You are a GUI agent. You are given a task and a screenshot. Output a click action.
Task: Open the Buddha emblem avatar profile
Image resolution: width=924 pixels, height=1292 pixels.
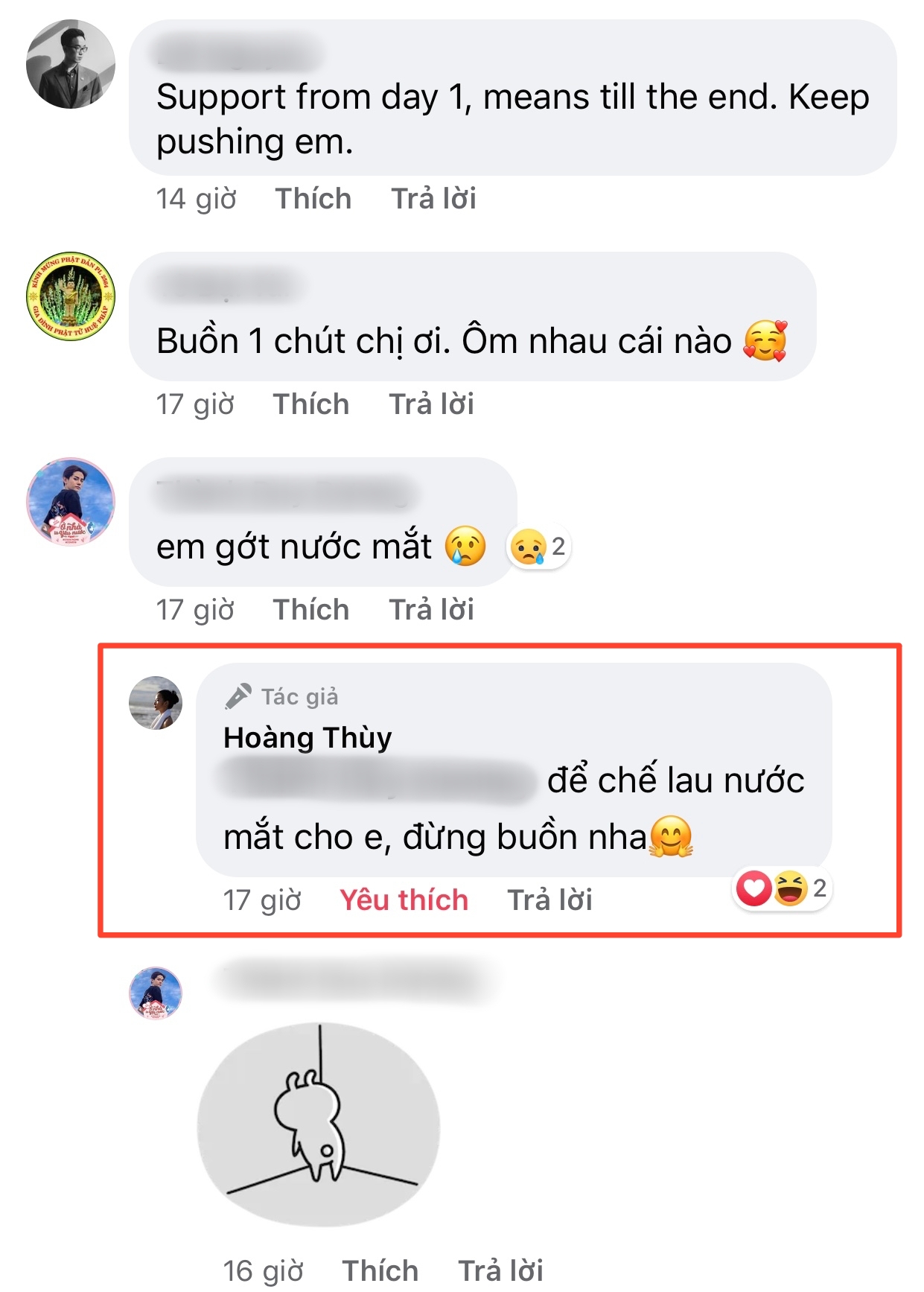coord(71,296)
